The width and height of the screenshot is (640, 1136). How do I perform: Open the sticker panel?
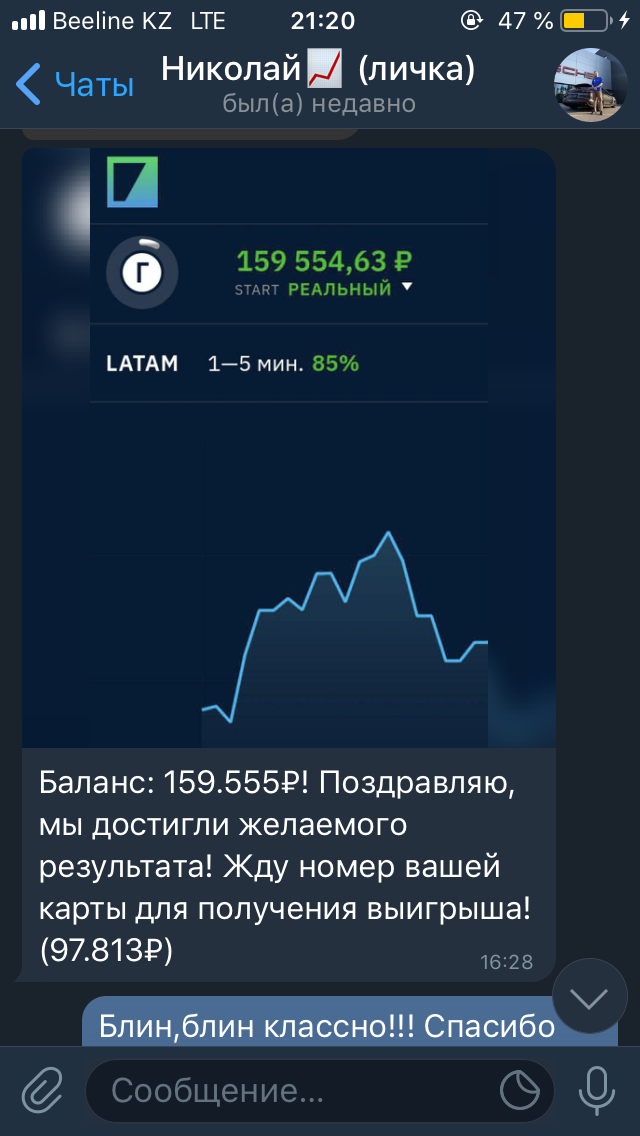click(520, 1091)
